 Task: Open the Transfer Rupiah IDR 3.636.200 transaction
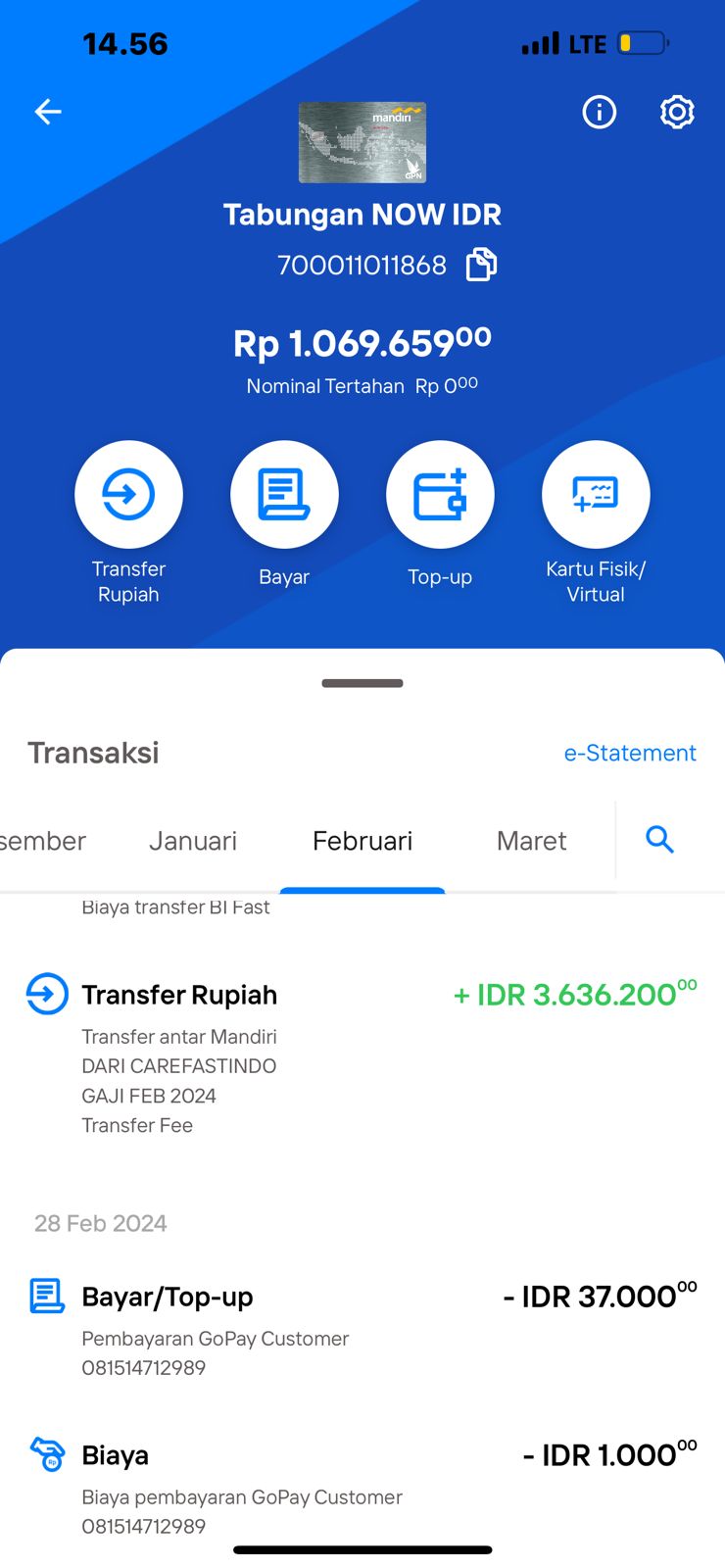pyautogui.click(x=362, y=1054)
